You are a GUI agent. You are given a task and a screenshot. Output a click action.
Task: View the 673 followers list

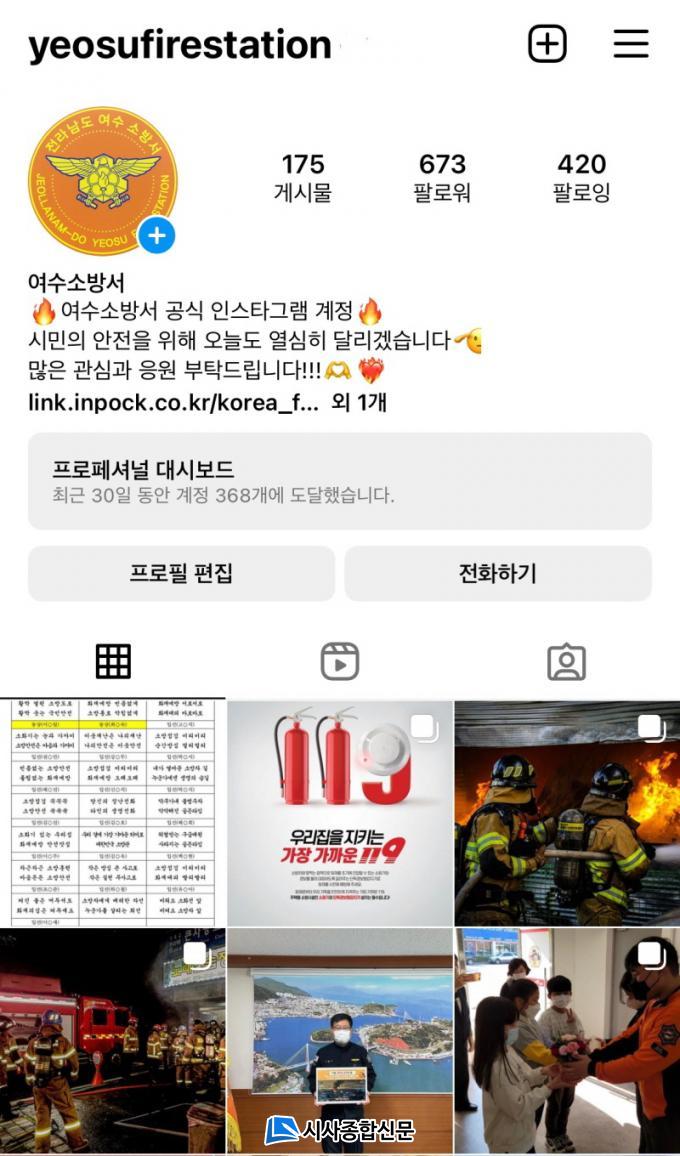(x=442, y=177)
